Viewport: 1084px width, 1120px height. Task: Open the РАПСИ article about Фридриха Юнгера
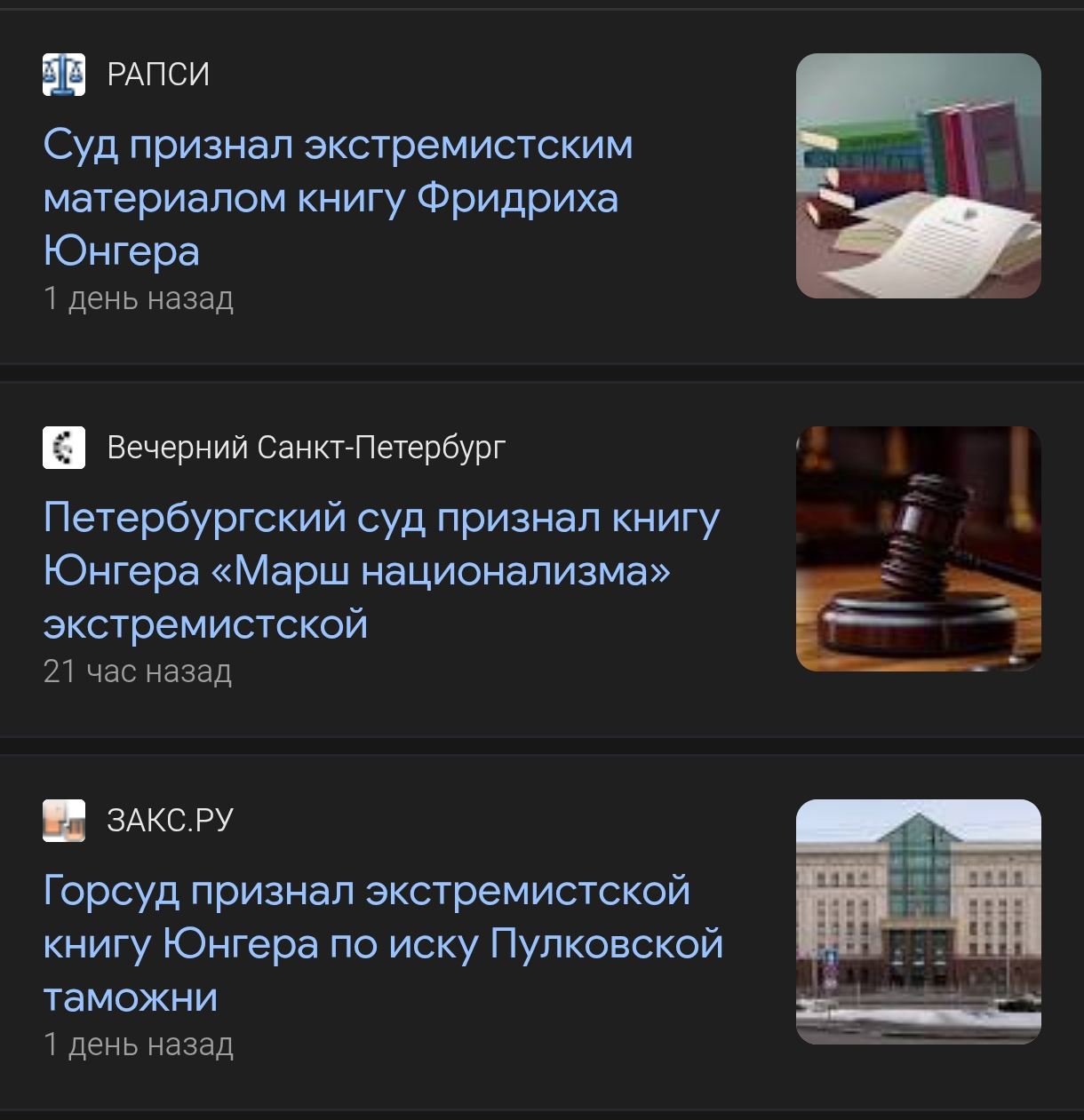[x=338, y=197]
